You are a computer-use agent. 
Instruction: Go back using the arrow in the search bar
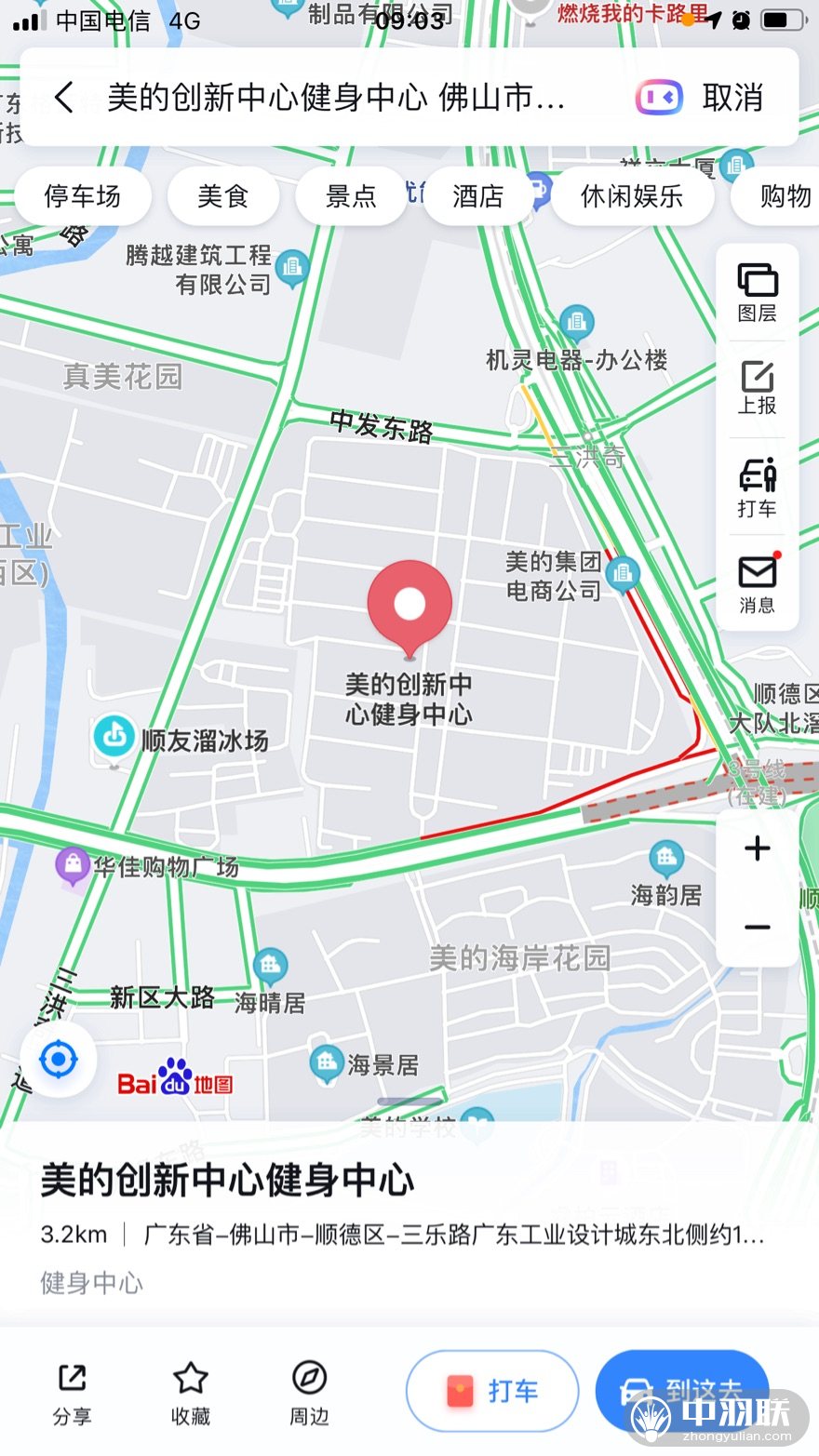pos(63,97)
